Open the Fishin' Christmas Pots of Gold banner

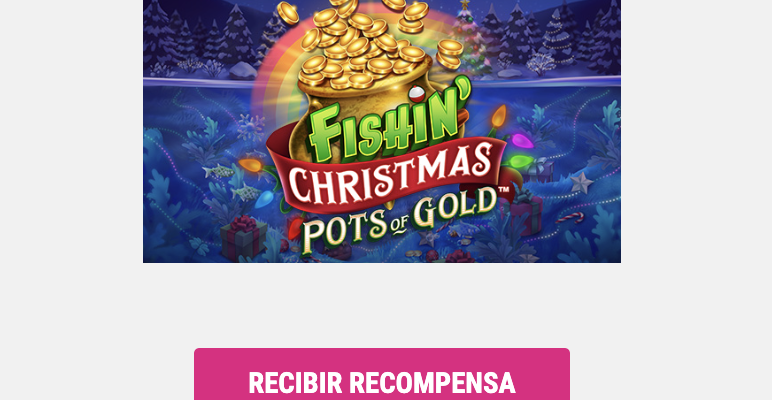pyautogui.click(x=381, y=131)
